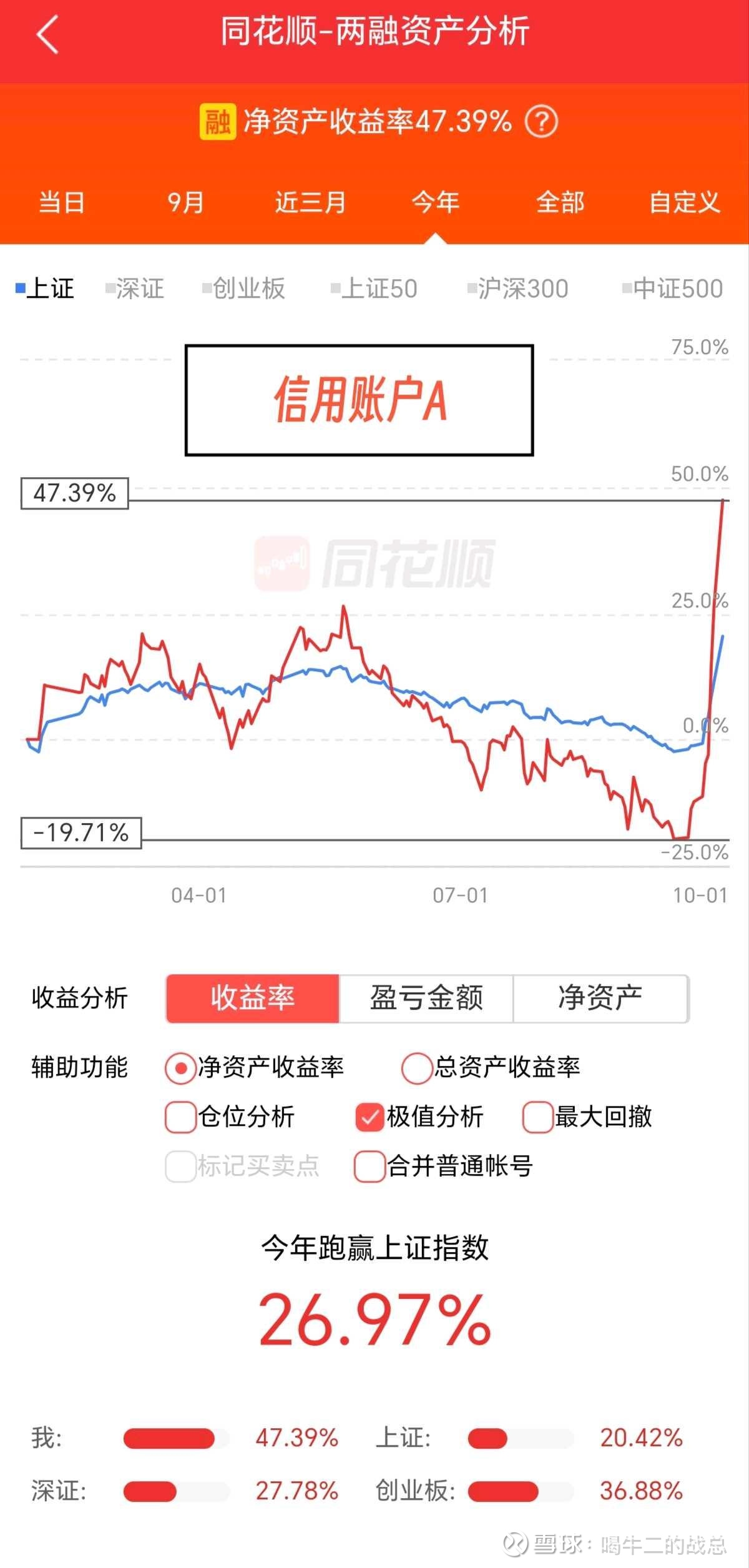Switch analysis to 盈亏金额

pos(426,998)
